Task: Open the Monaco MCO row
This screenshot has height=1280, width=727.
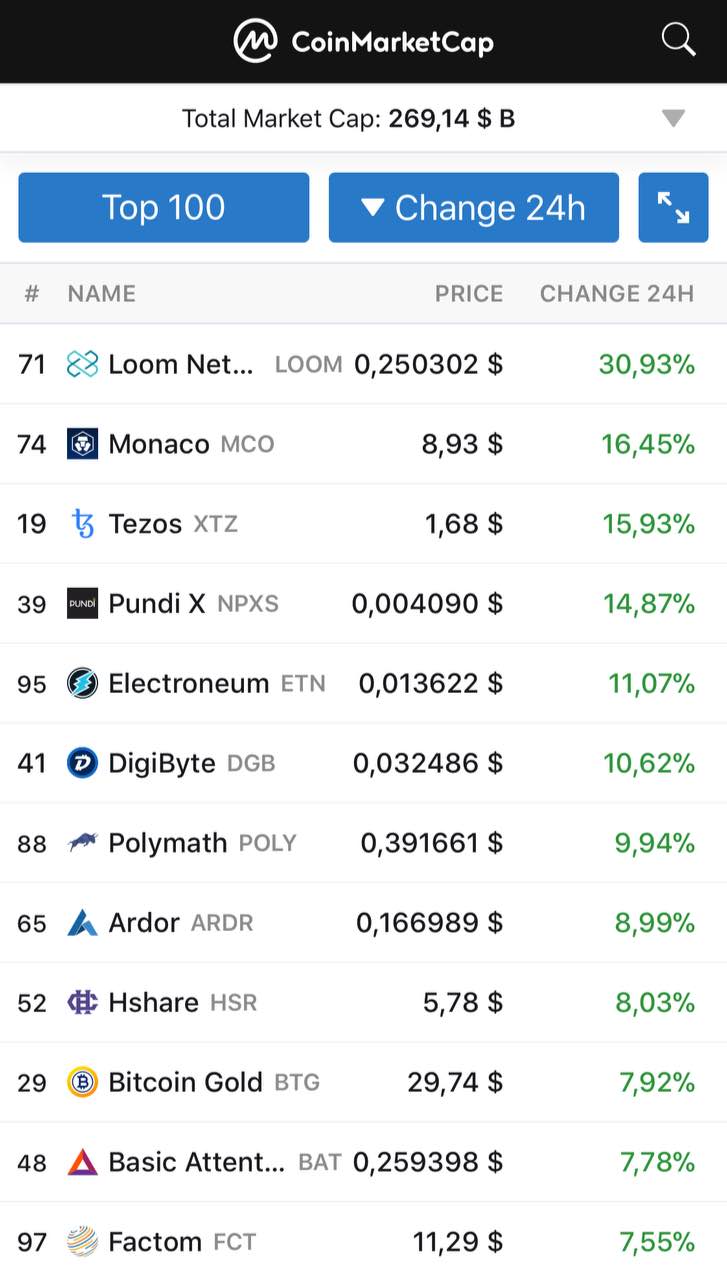Action: (x=363, y=444)
